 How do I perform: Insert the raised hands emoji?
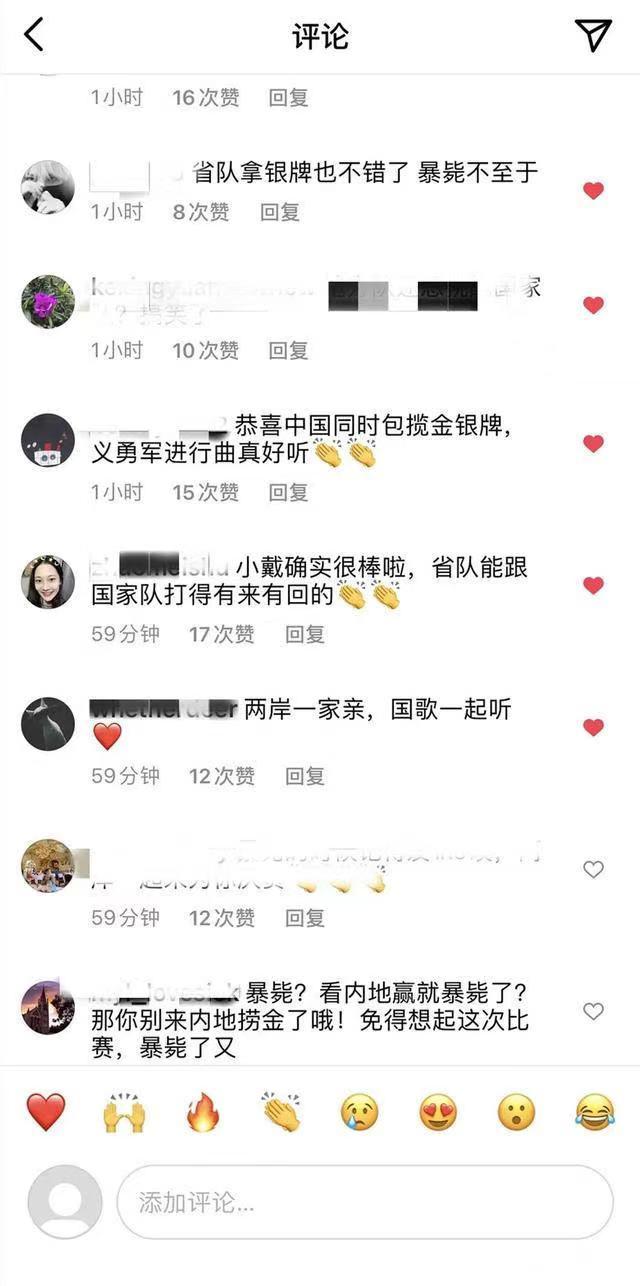pyautogui.click(x=124, y=1112)
